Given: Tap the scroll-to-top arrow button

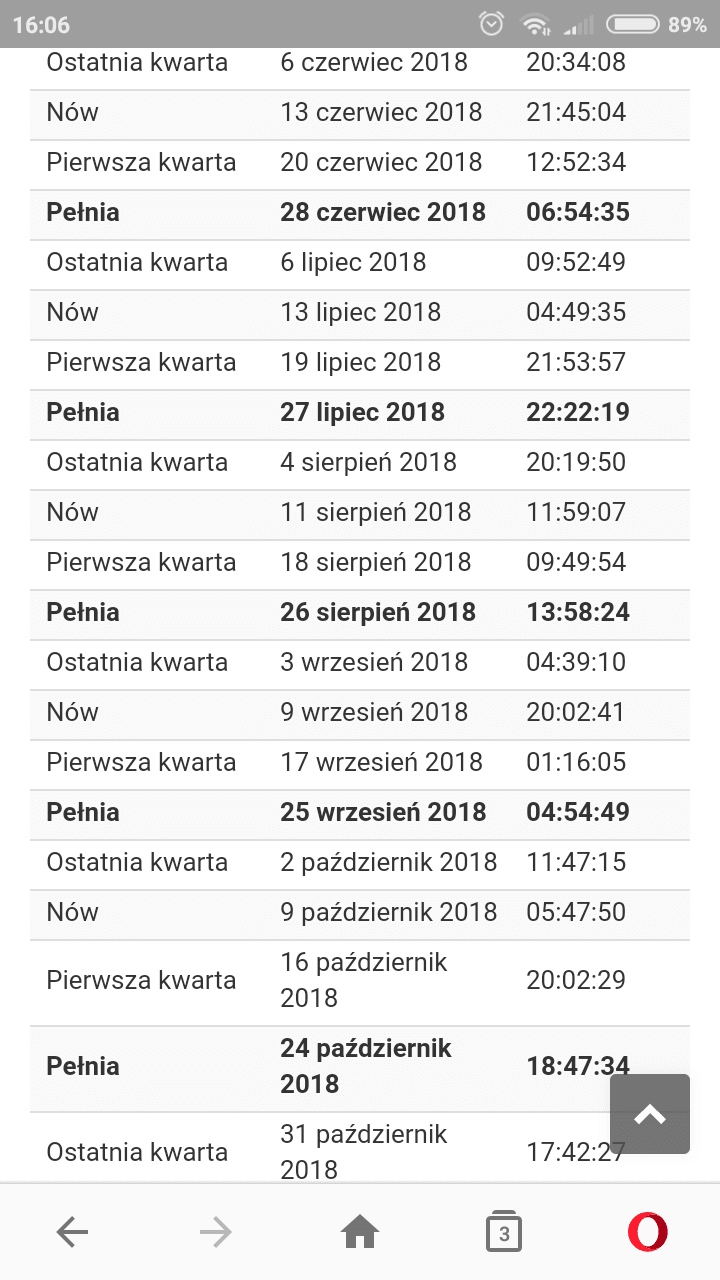Looking at the screenshot, I should coord(650,1114).
